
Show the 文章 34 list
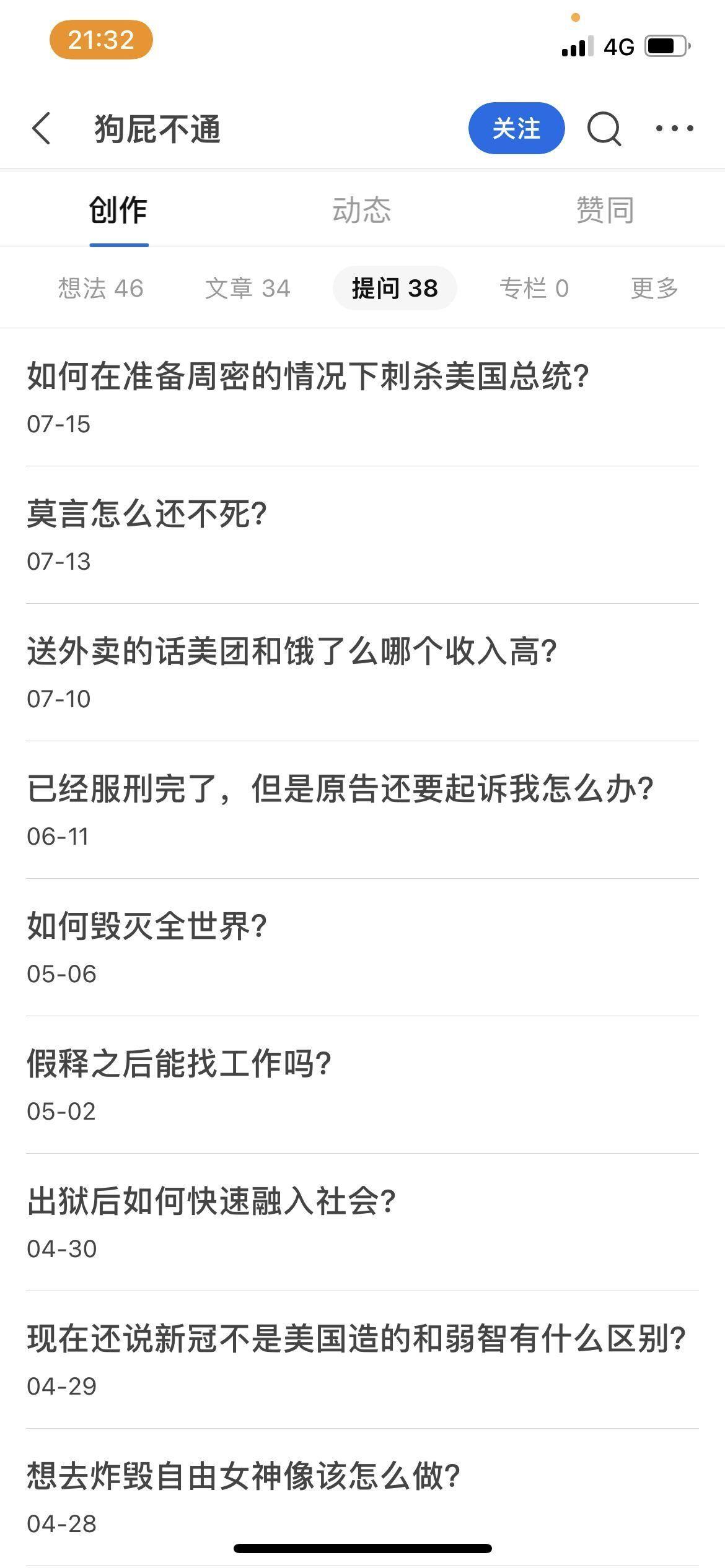coord(247,288)
